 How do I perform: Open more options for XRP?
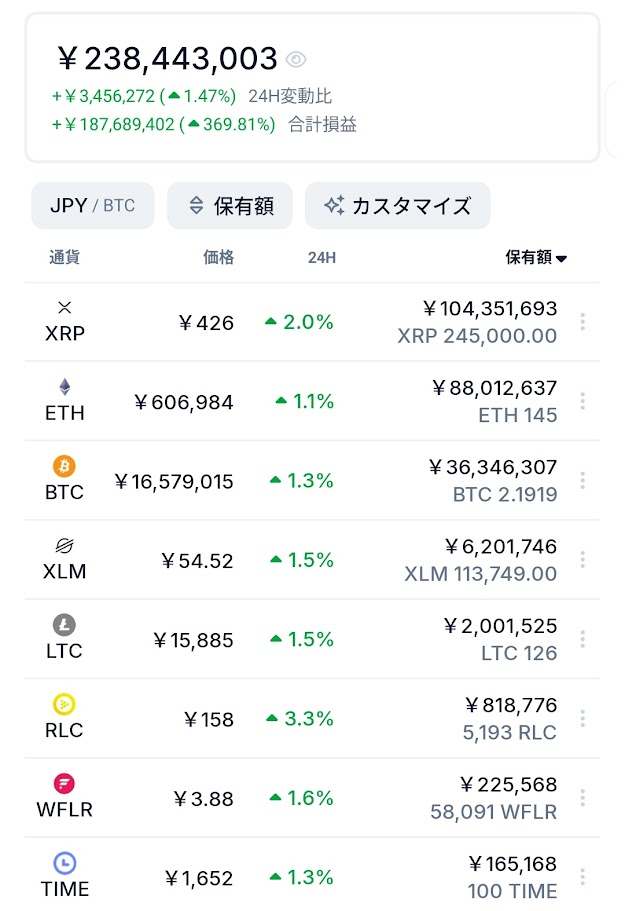coord(583,322)
